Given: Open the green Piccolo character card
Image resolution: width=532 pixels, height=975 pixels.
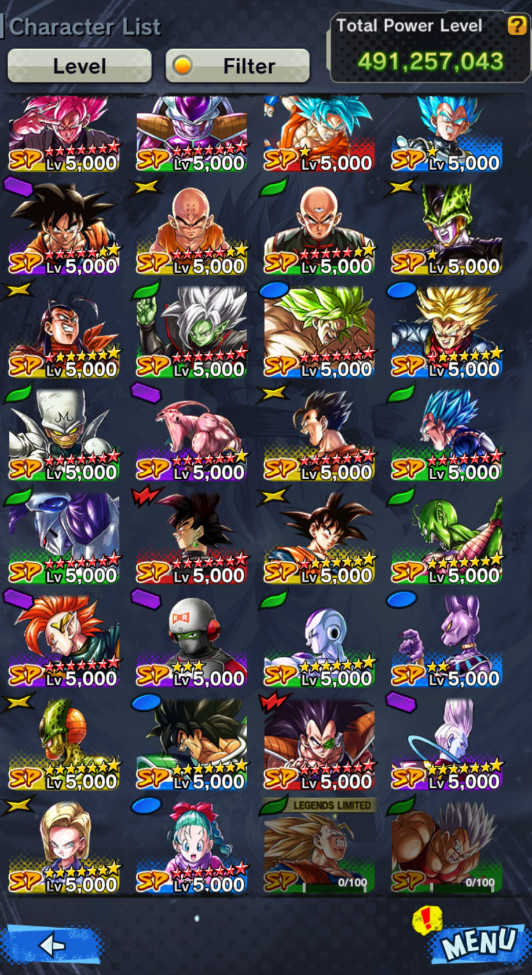Looking at the screenshot, I should pos(447,537).
